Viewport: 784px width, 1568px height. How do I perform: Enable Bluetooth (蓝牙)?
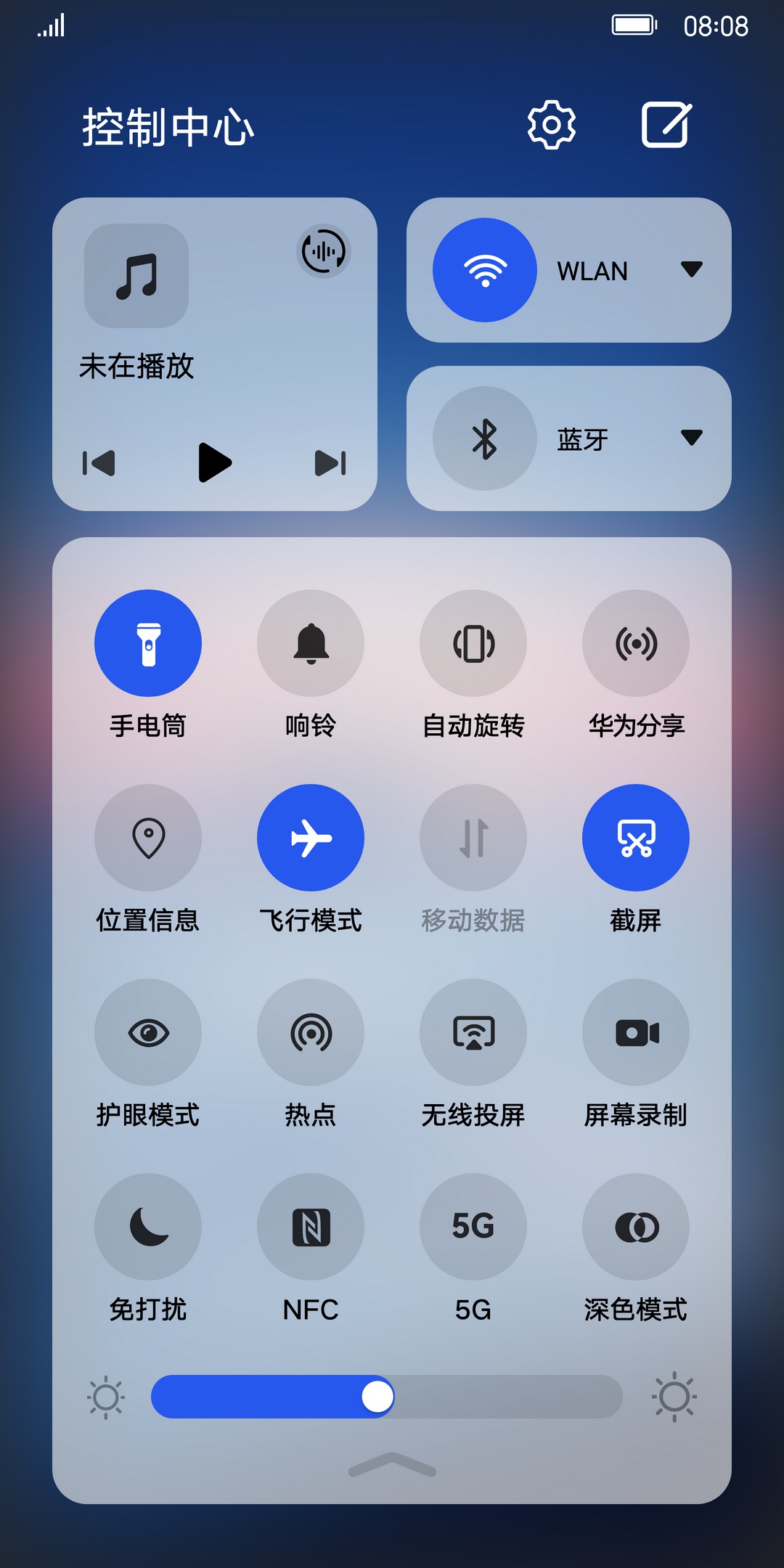point(484,438)
